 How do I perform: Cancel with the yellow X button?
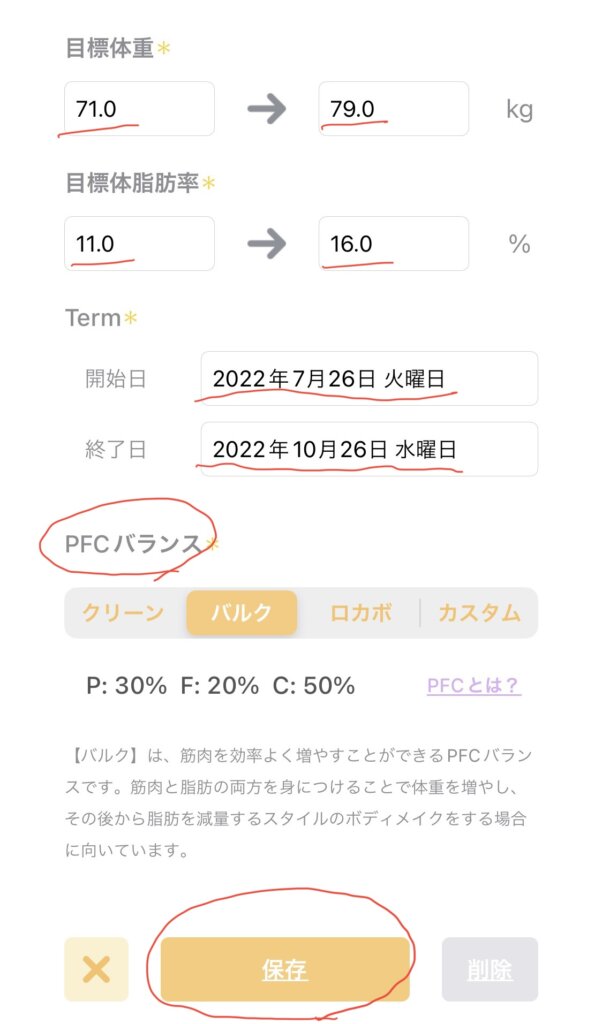[96, 969]
